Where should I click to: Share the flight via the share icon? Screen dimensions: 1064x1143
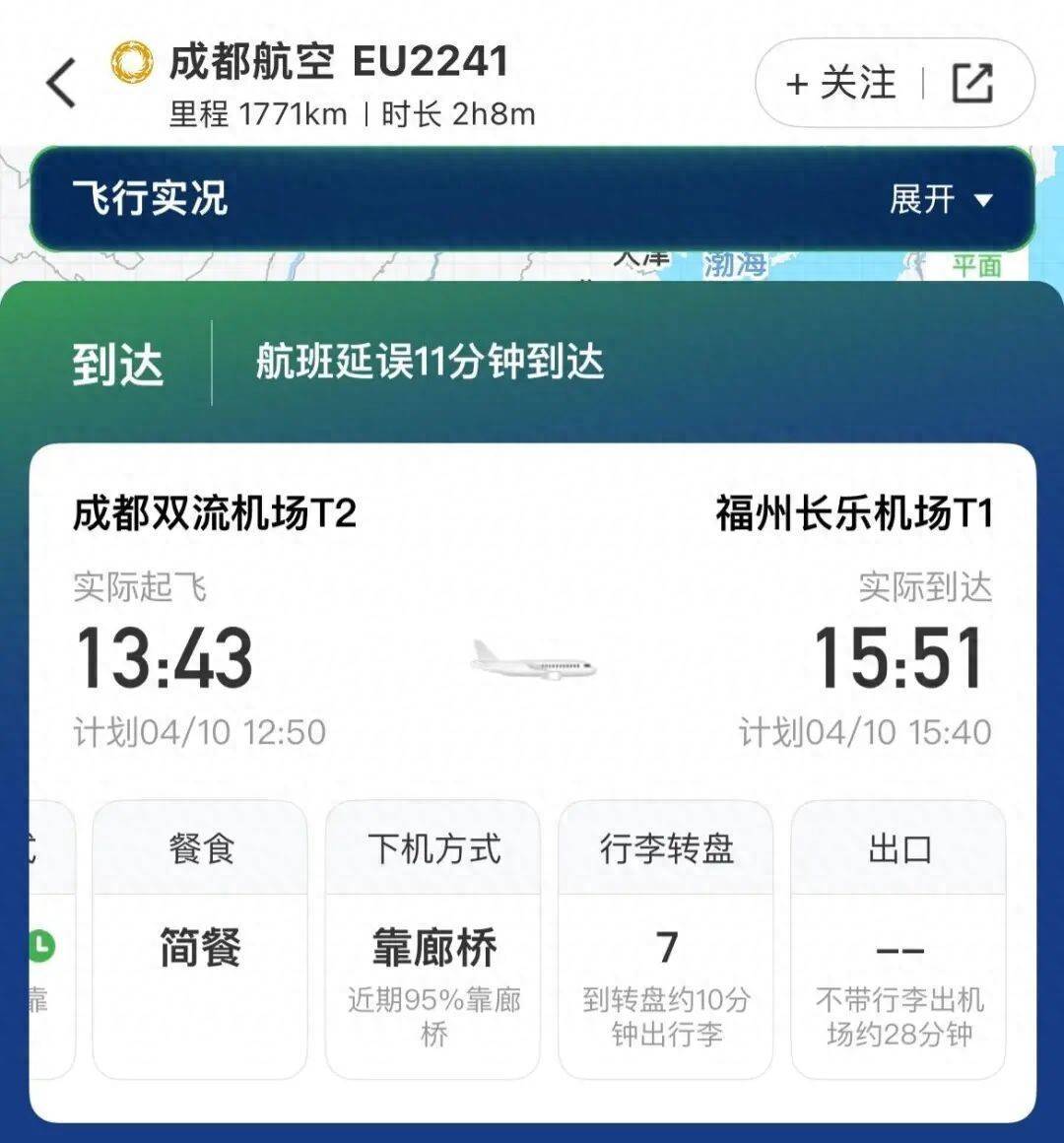[x=972, y=84]
